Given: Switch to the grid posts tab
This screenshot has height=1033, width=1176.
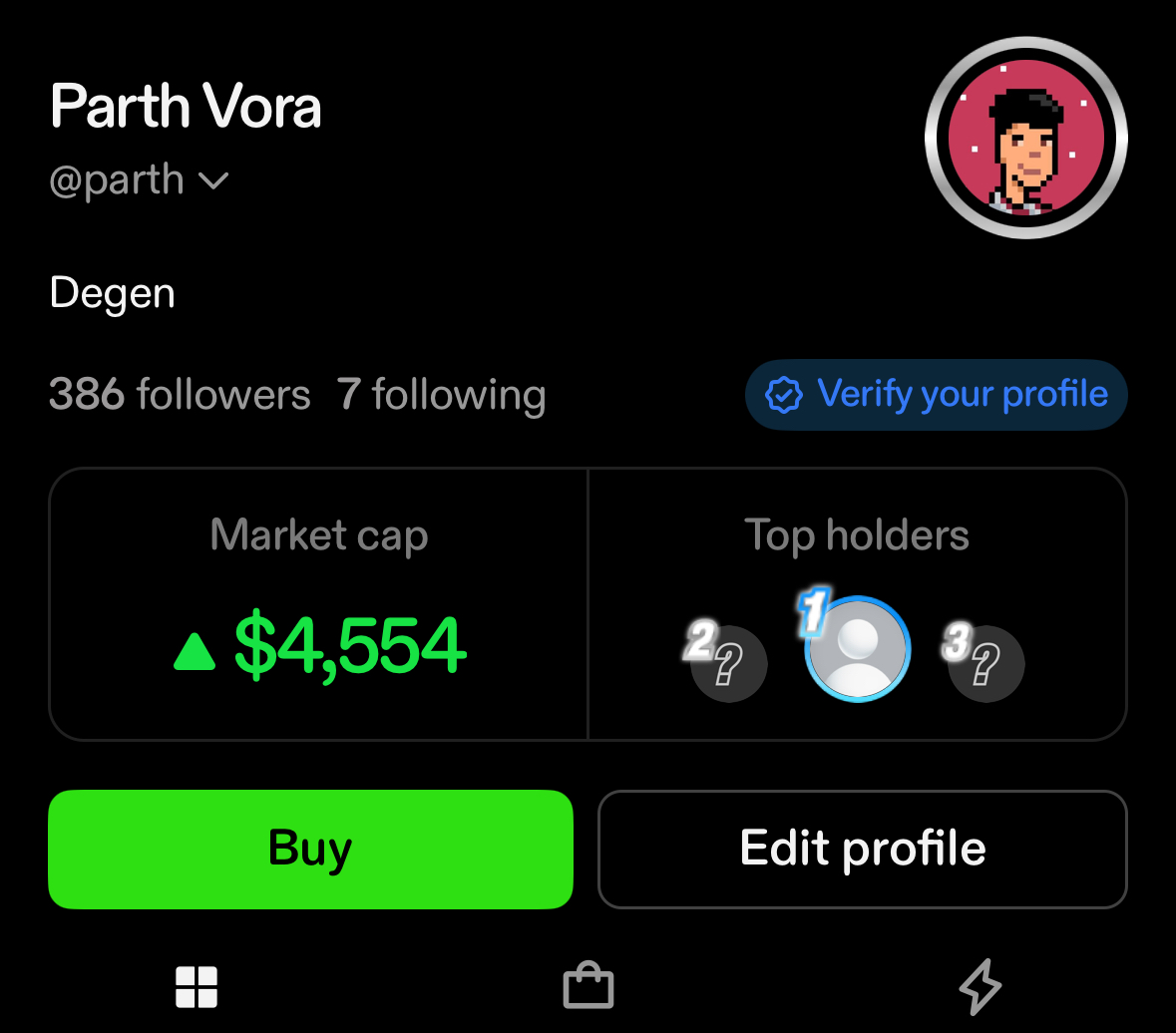Looking at the screenshot, I should pyautogui.click(x=196, y=987).
